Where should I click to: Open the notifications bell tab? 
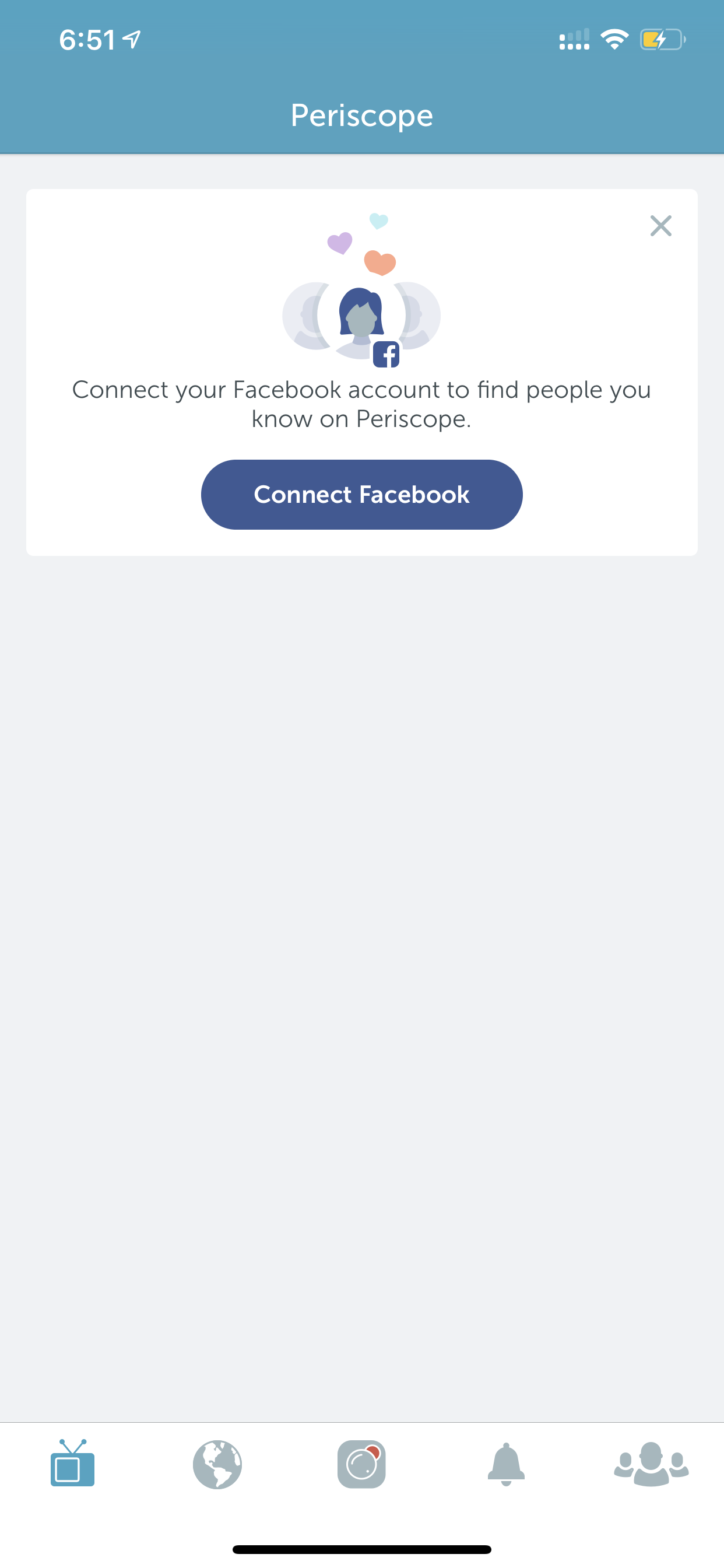coord(506,1464)
